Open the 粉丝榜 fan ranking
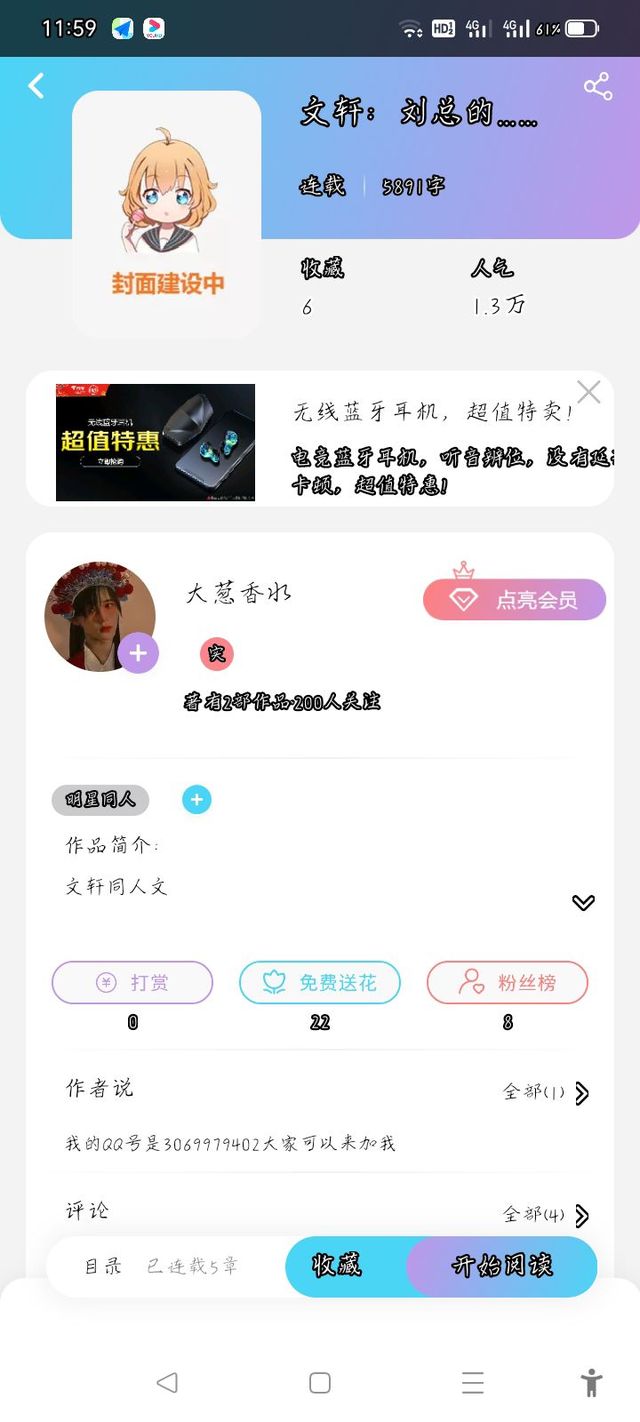Image resolution: width=640 pixels, height=1422 pixels. (507, 983)
